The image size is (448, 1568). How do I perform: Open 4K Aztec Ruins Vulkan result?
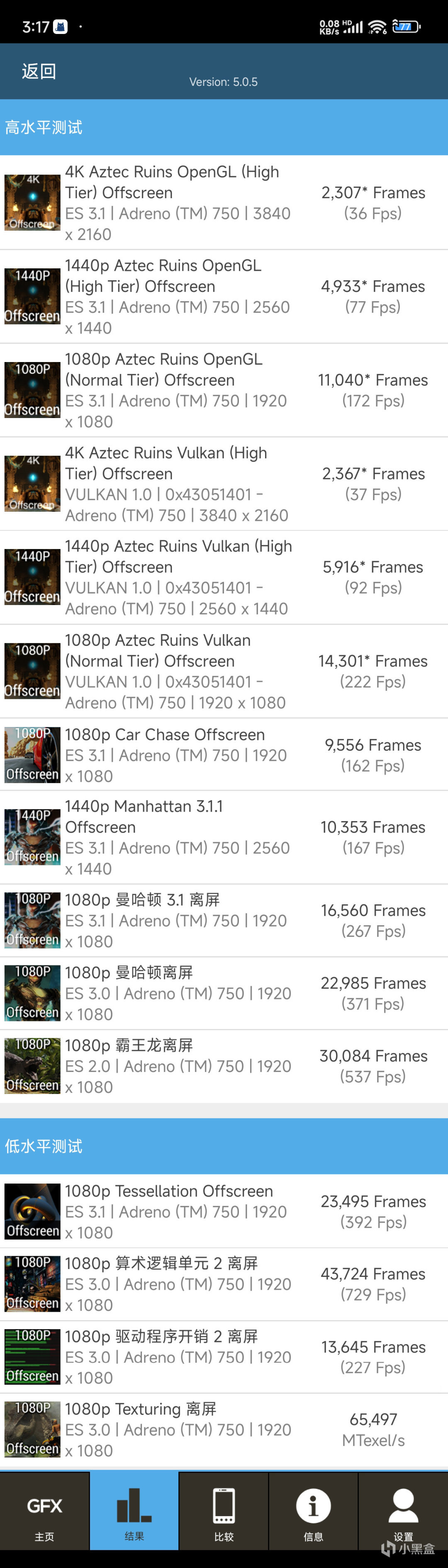[224, 484]
